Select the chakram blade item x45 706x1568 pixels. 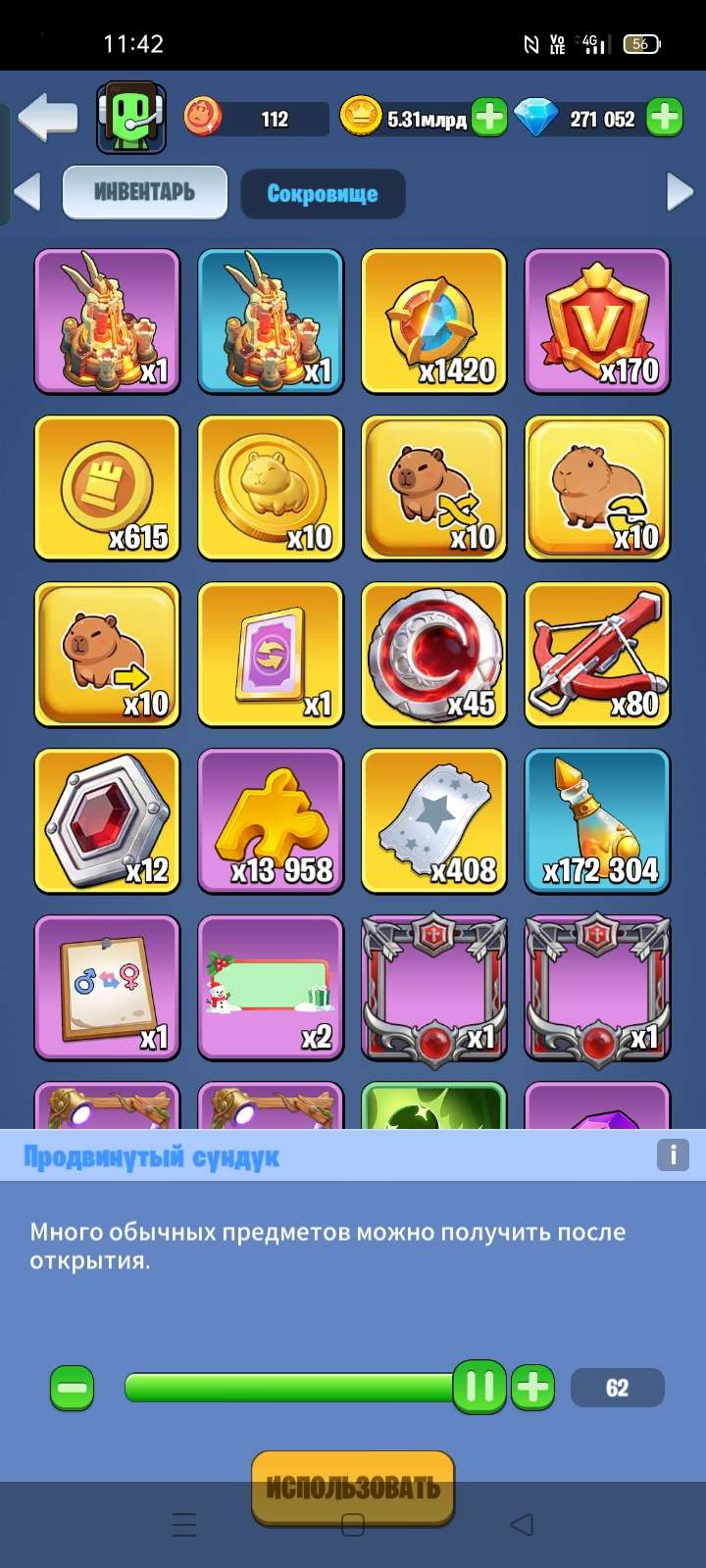click(434, 654)
